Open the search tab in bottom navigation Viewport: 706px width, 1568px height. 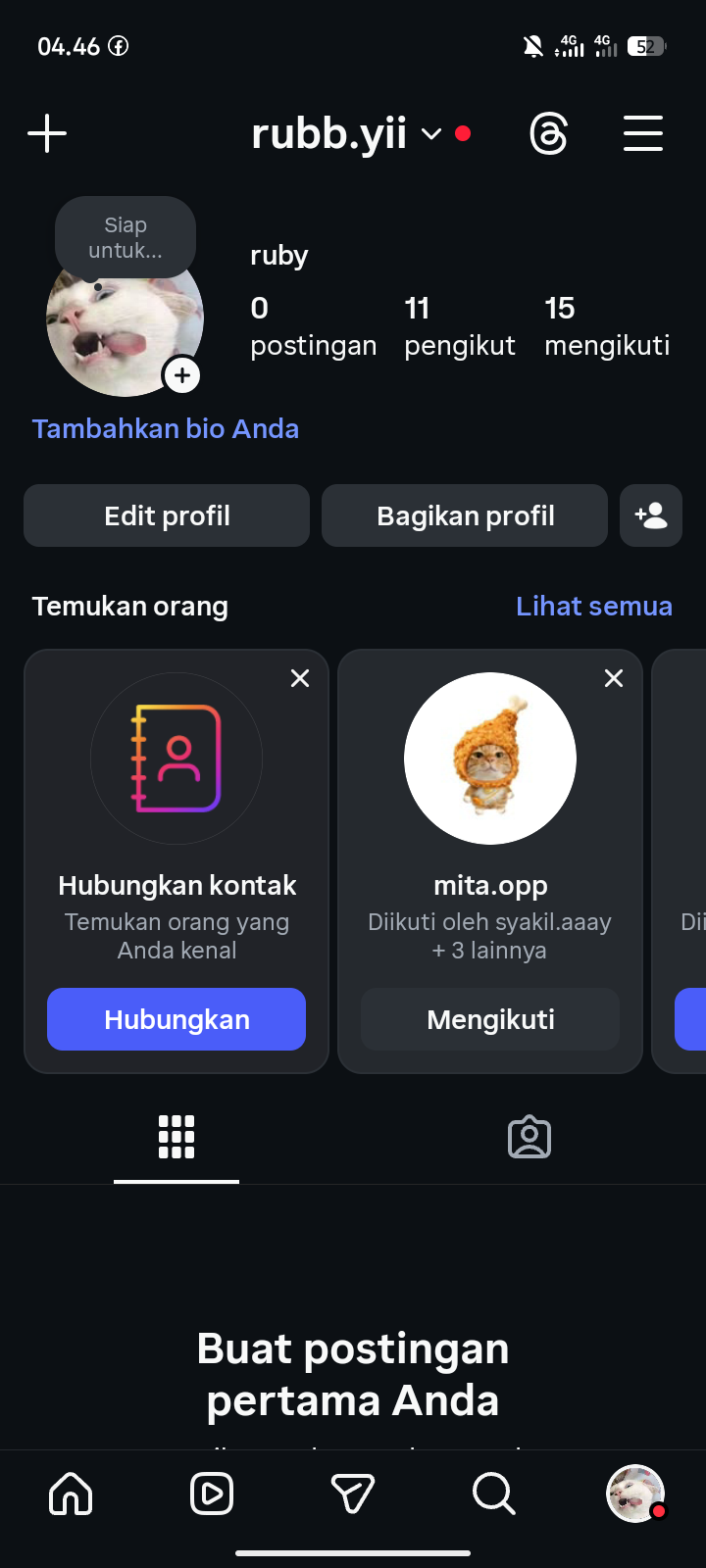[x=493, y=1494]
